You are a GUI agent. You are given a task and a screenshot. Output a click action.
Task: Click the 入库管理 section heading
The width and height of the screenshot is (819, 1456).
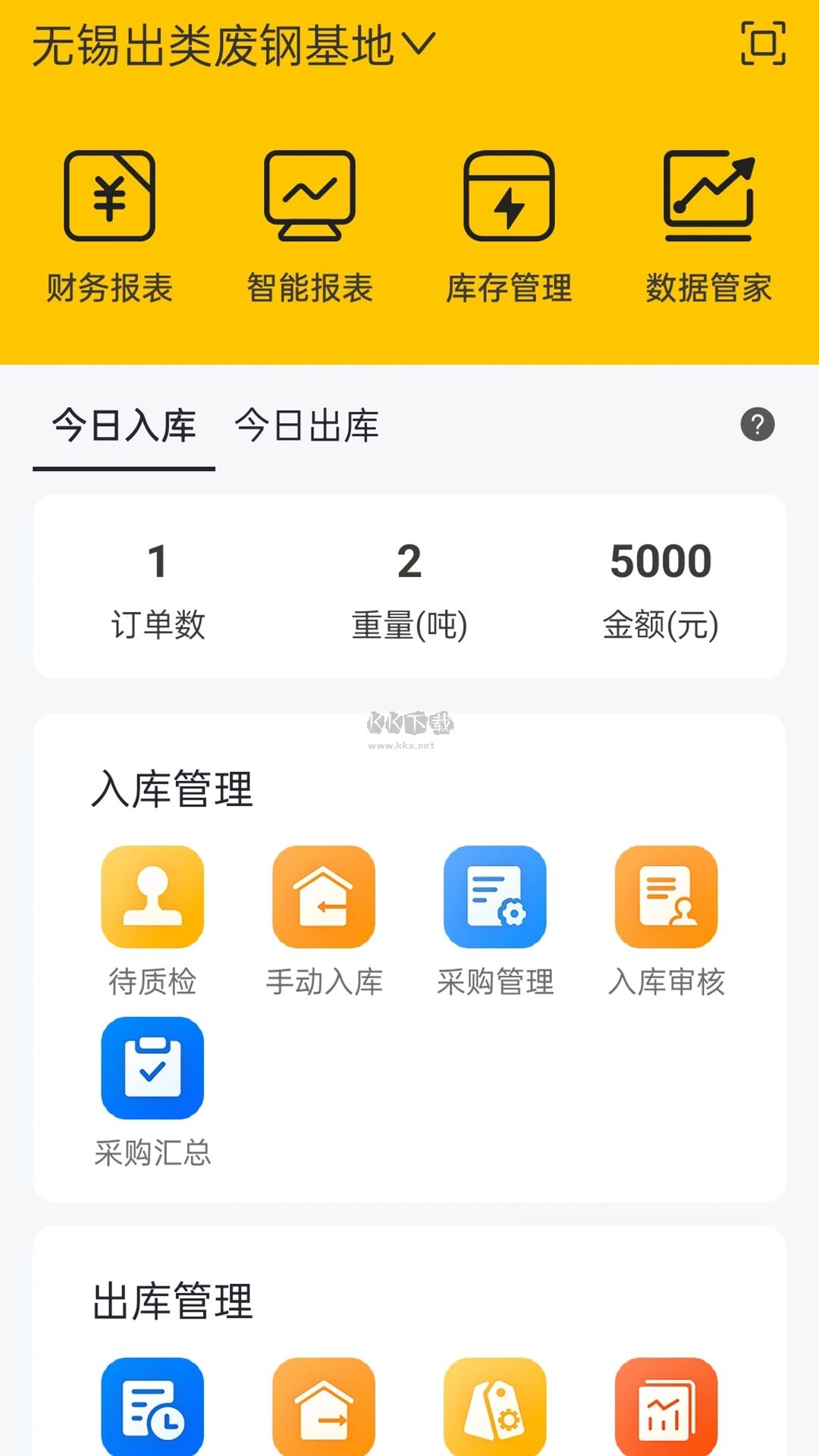[171, 788]
